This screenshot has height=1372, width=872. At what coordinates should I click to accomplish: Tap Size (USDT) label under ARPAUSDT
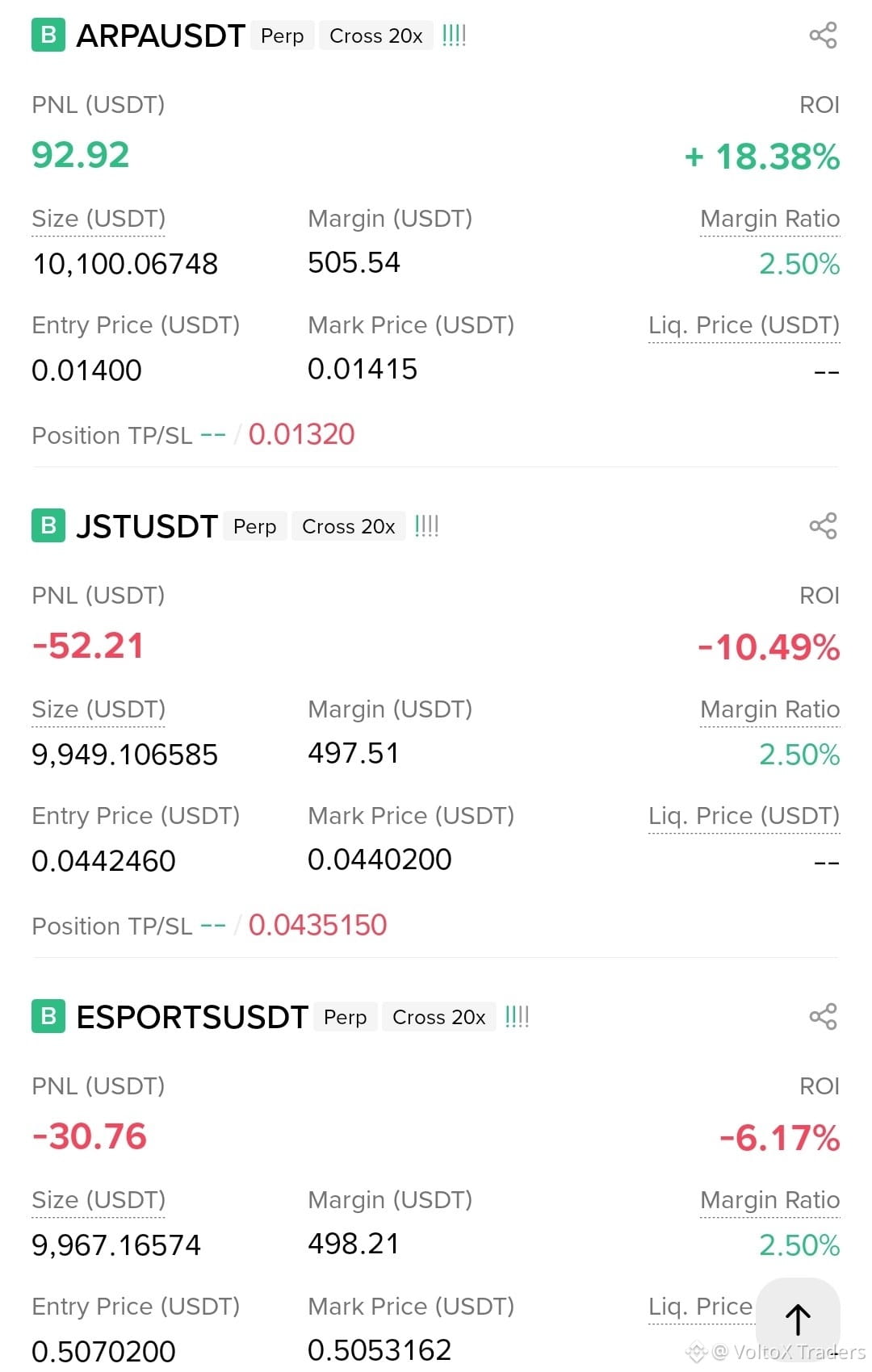(x=99, y=219)
